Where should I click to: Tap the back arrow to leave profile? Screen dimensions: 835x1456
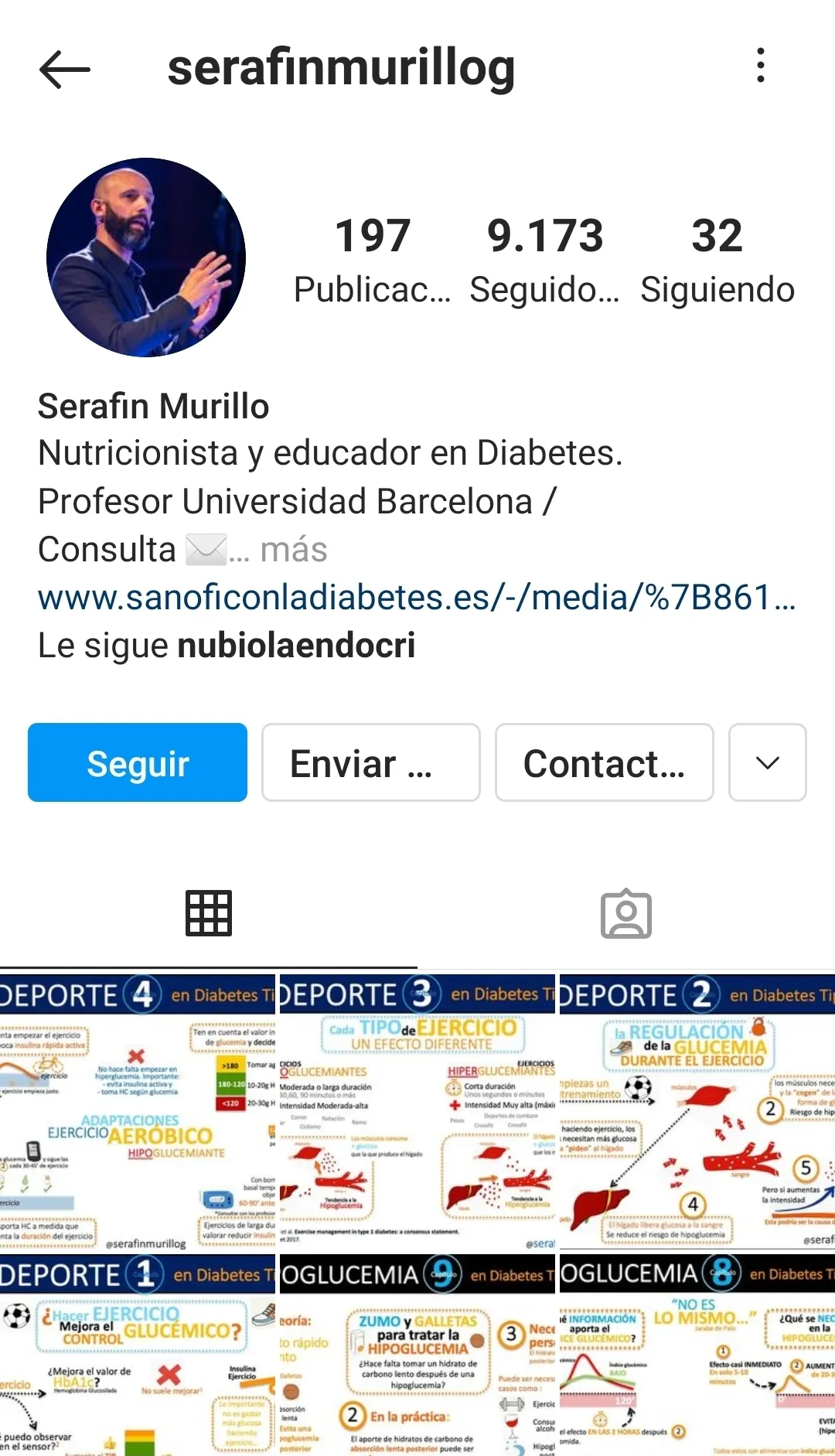[65, 68]
